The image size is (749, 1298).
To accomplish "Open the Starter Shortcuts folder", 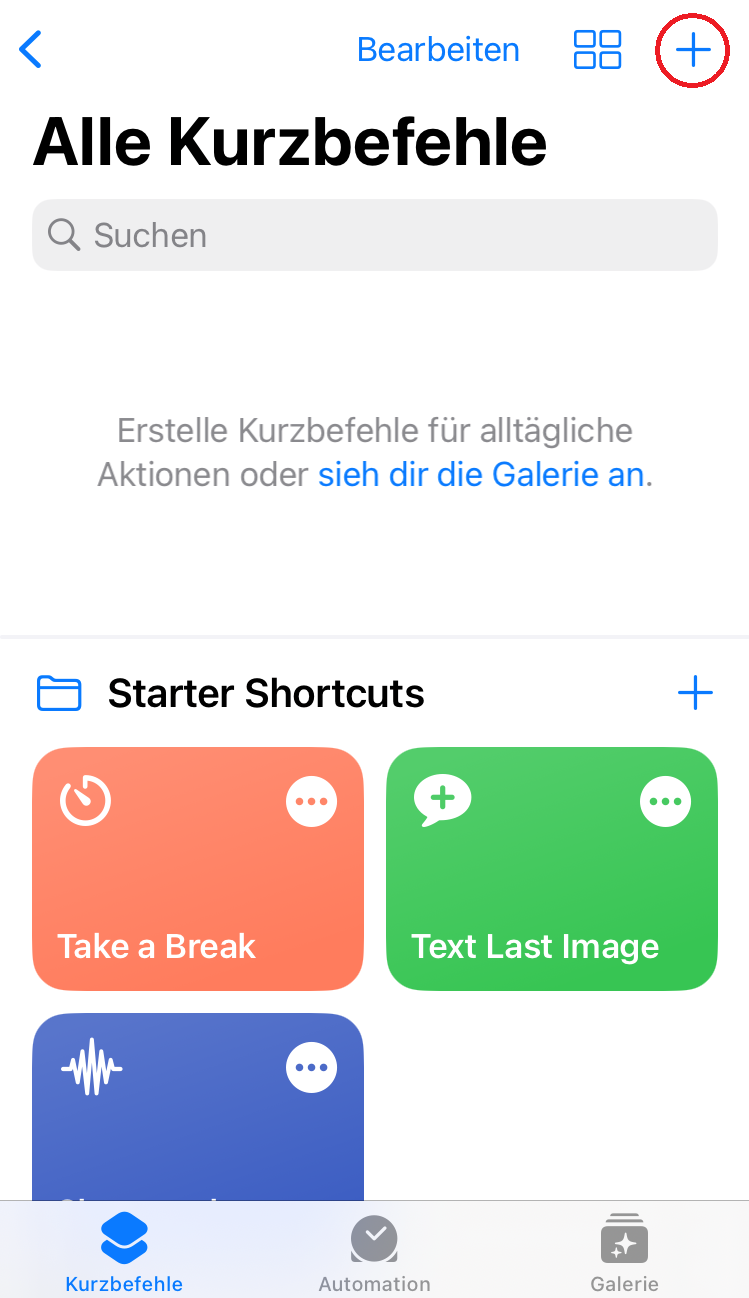I will click(x=266, y=693).
